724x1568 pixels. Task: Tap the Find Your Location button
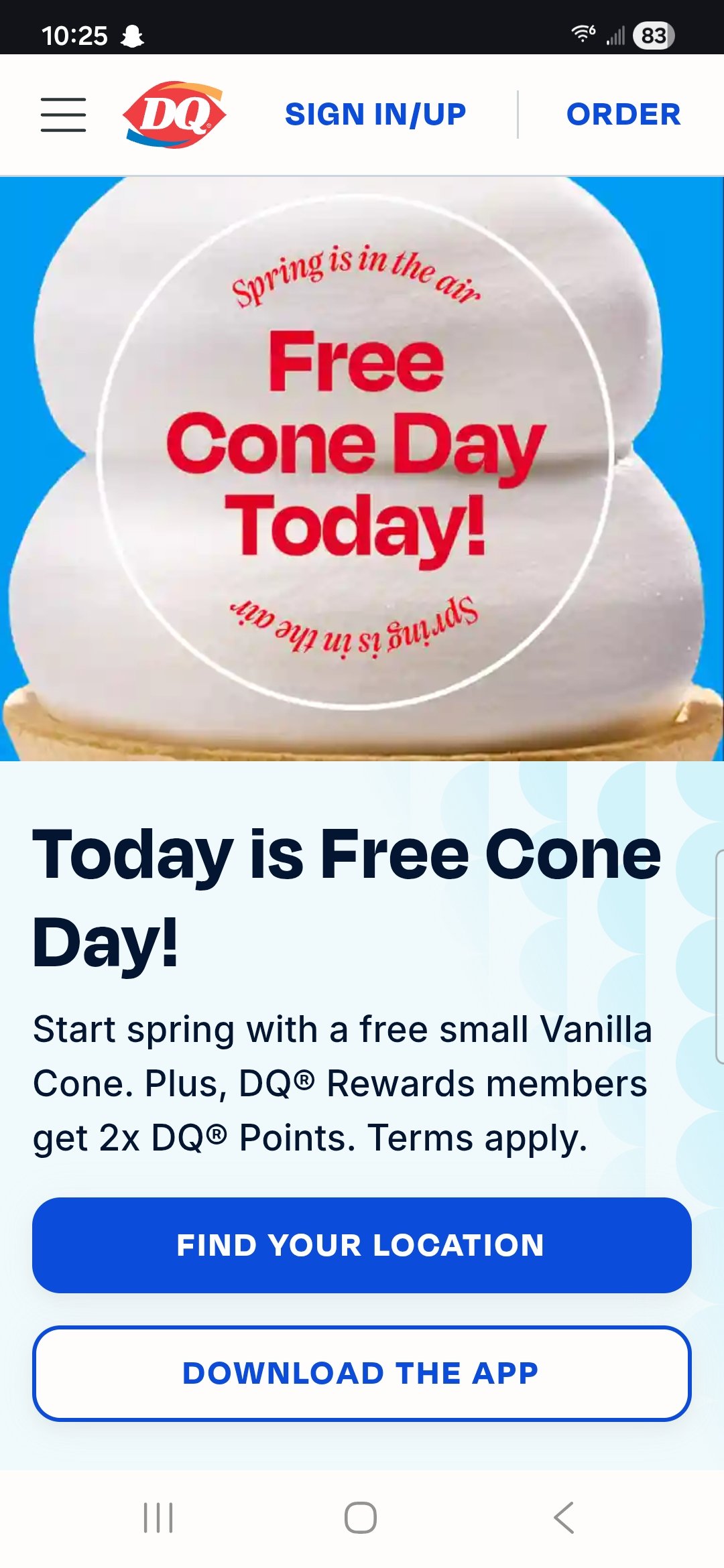[362, 1245]
